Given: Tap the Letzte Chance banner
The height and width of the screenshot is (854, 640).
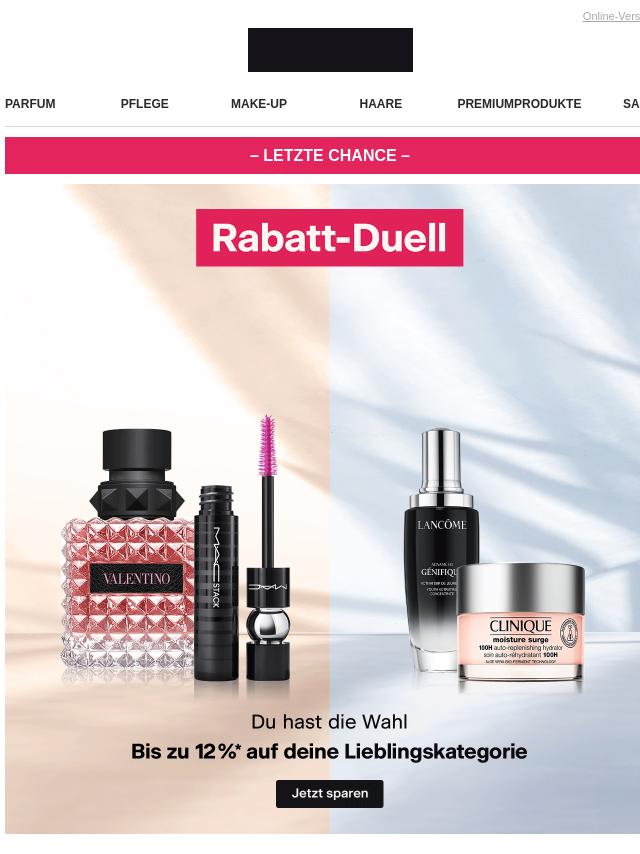Looking at the screenshot, I should coord(329,156).
